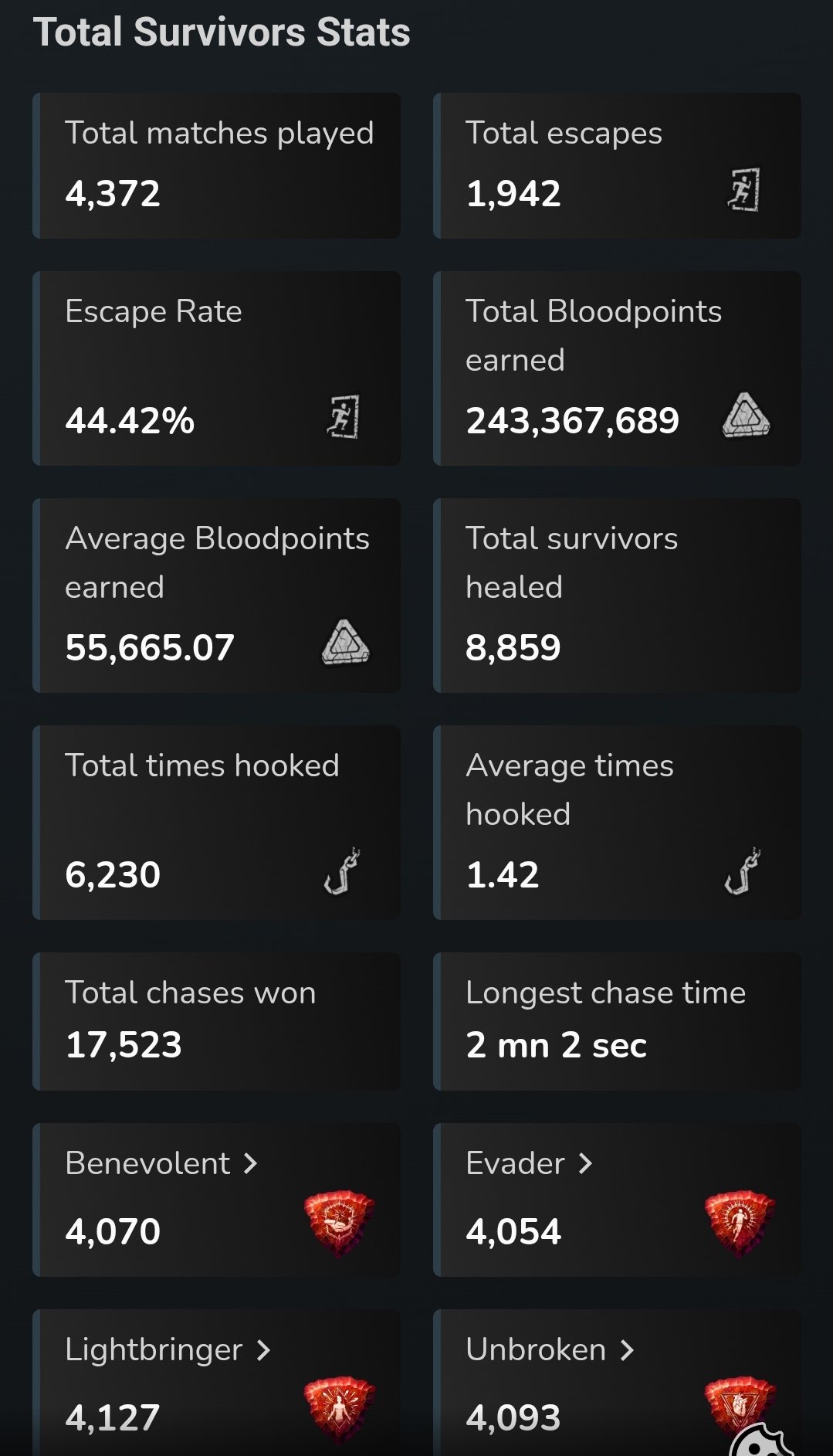Open the Benevolent emblem details

[161, 1163]
